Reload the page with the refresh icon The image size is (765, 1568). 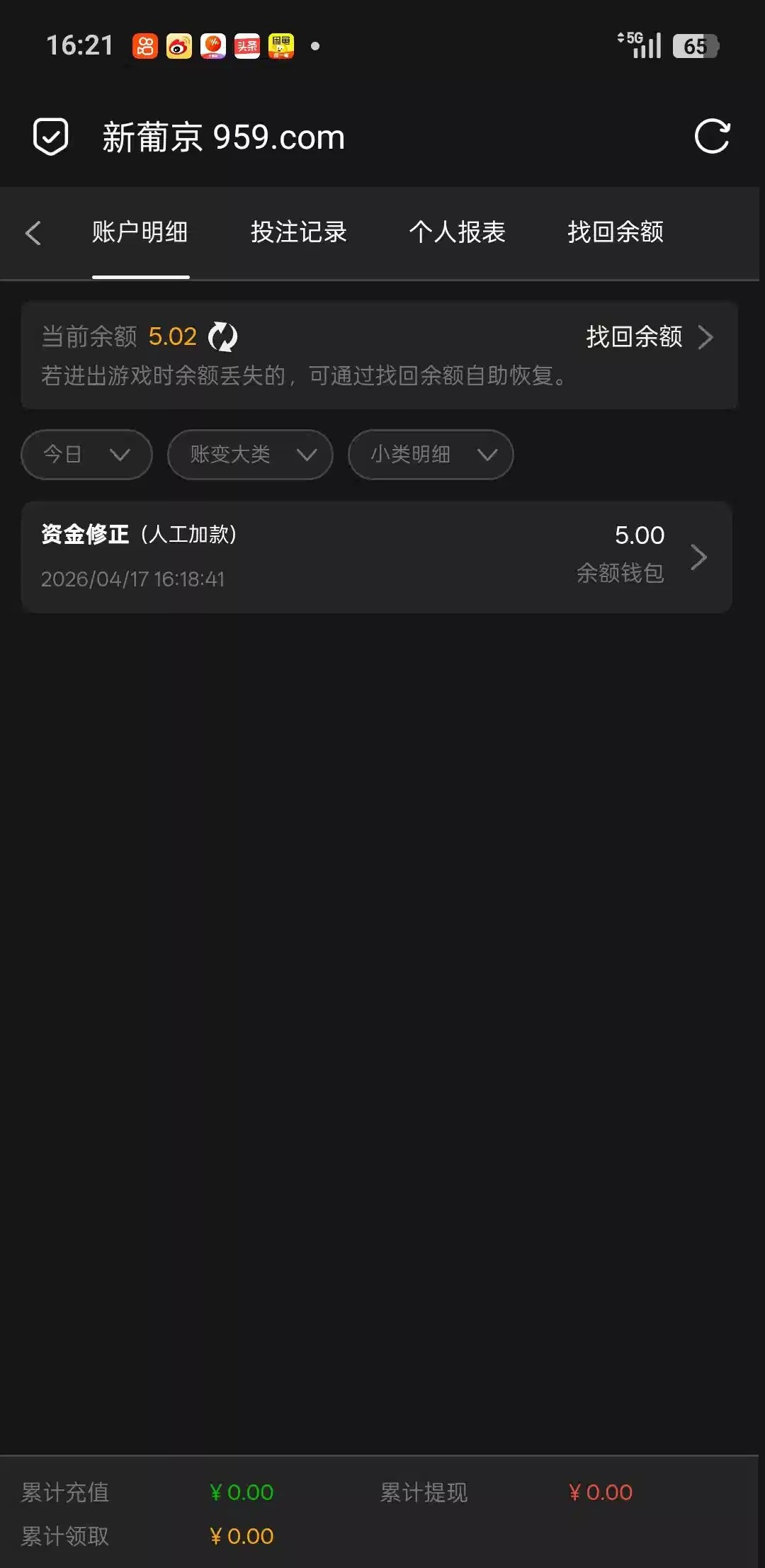tap(712, 137)
